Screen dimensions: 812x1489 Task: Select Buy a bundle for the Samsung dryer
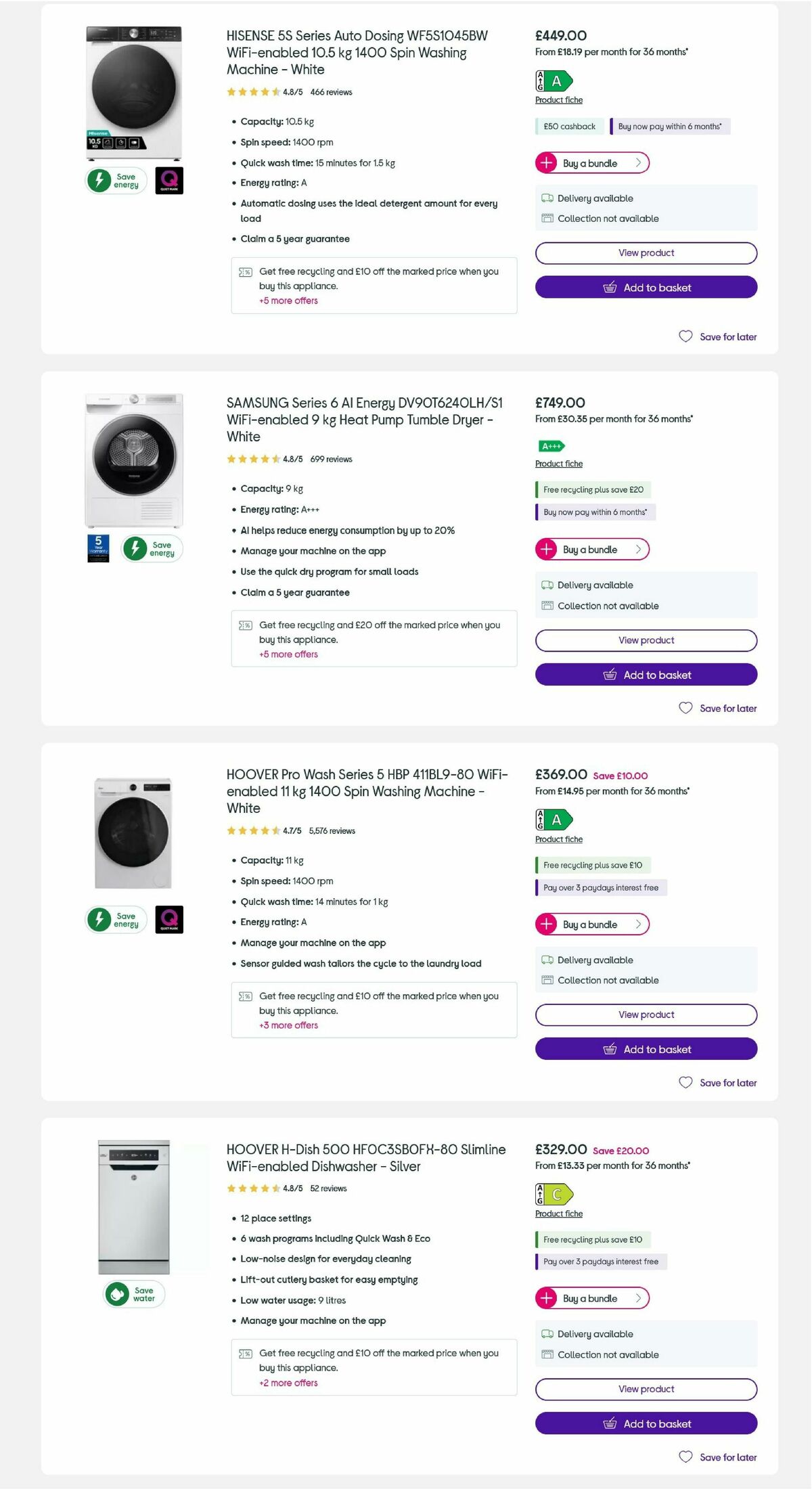[592, 549]
